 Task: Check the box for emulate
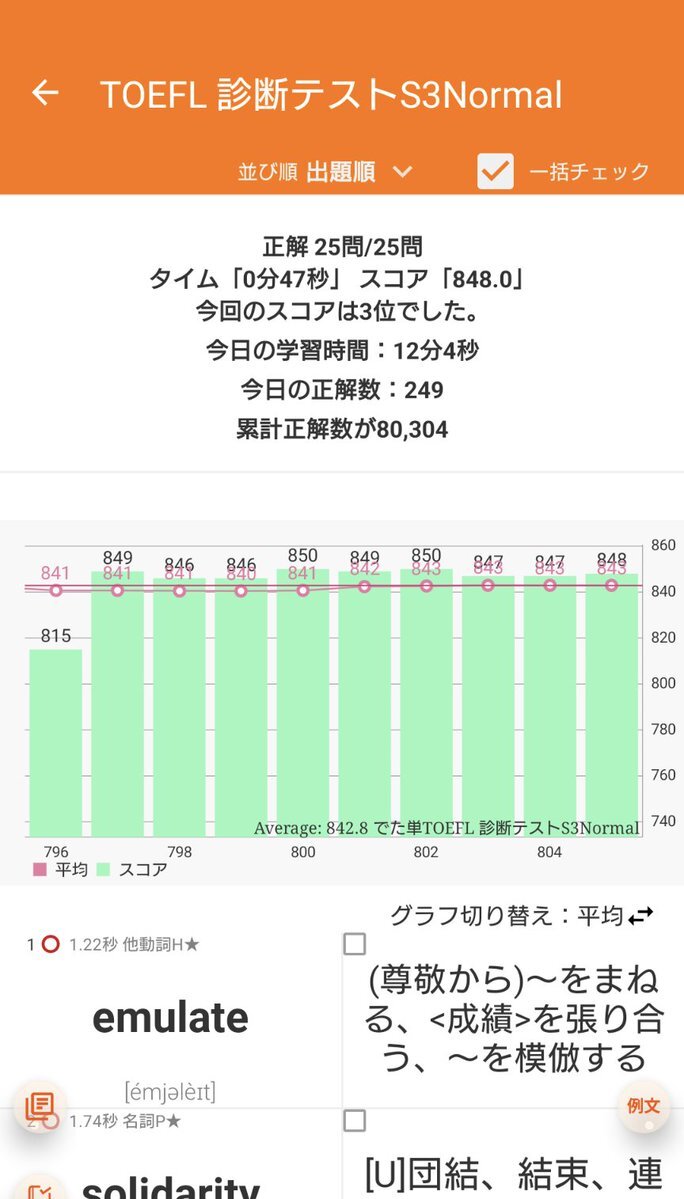(x=355, y=944)
